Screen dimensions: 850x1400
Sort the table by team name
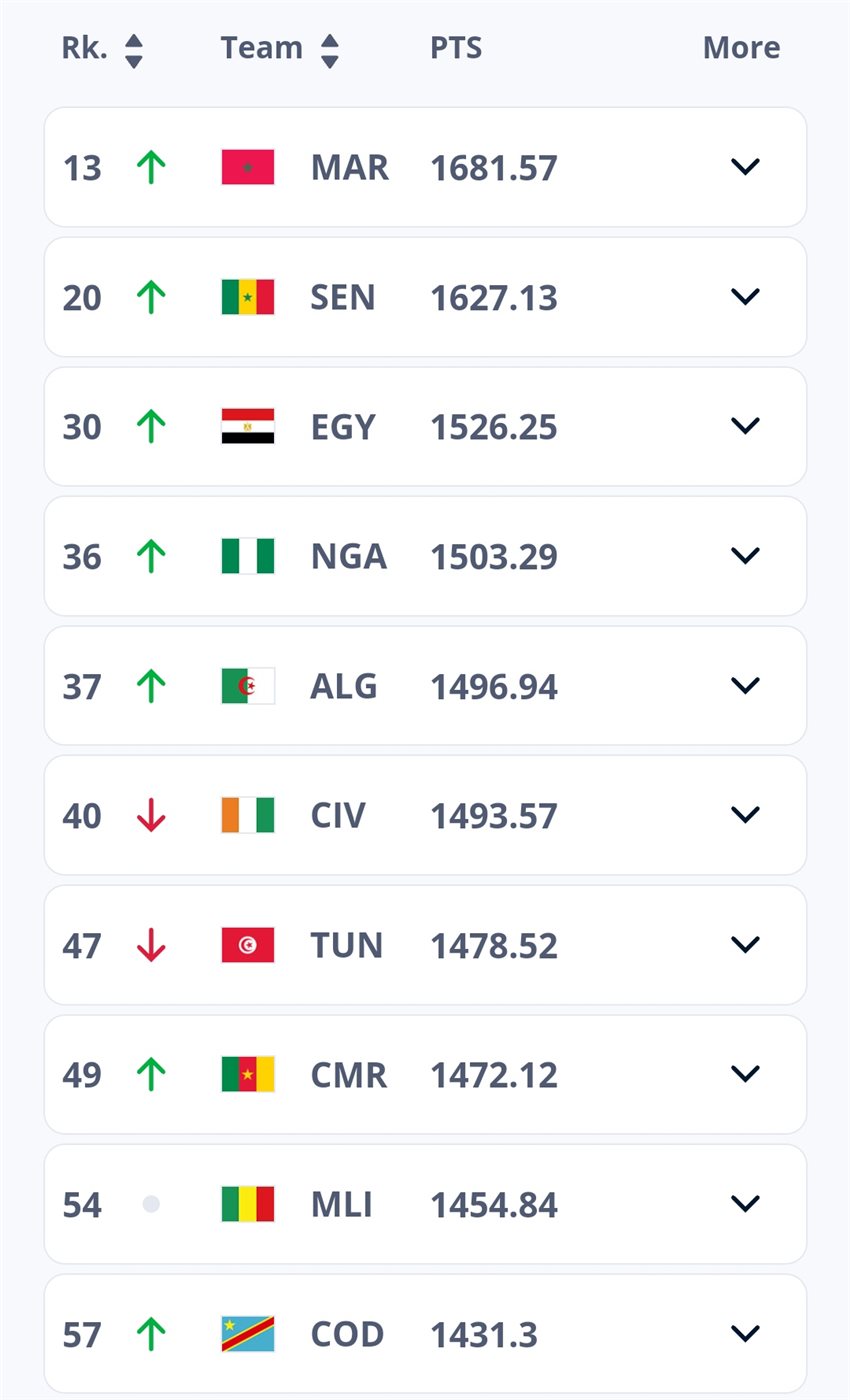click(329, 49)
